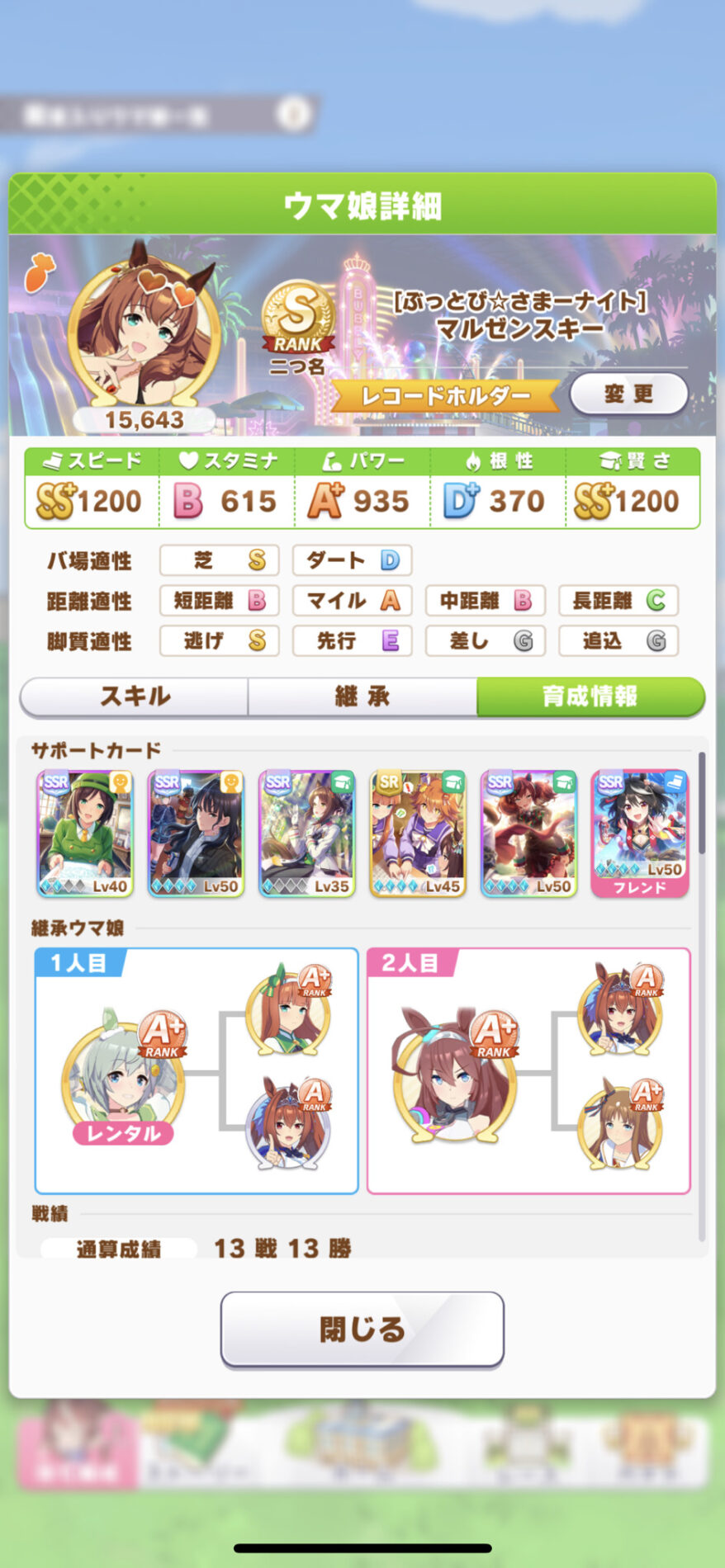
Task: Open the Lv45 SR support card
Action: pos(417,834)
